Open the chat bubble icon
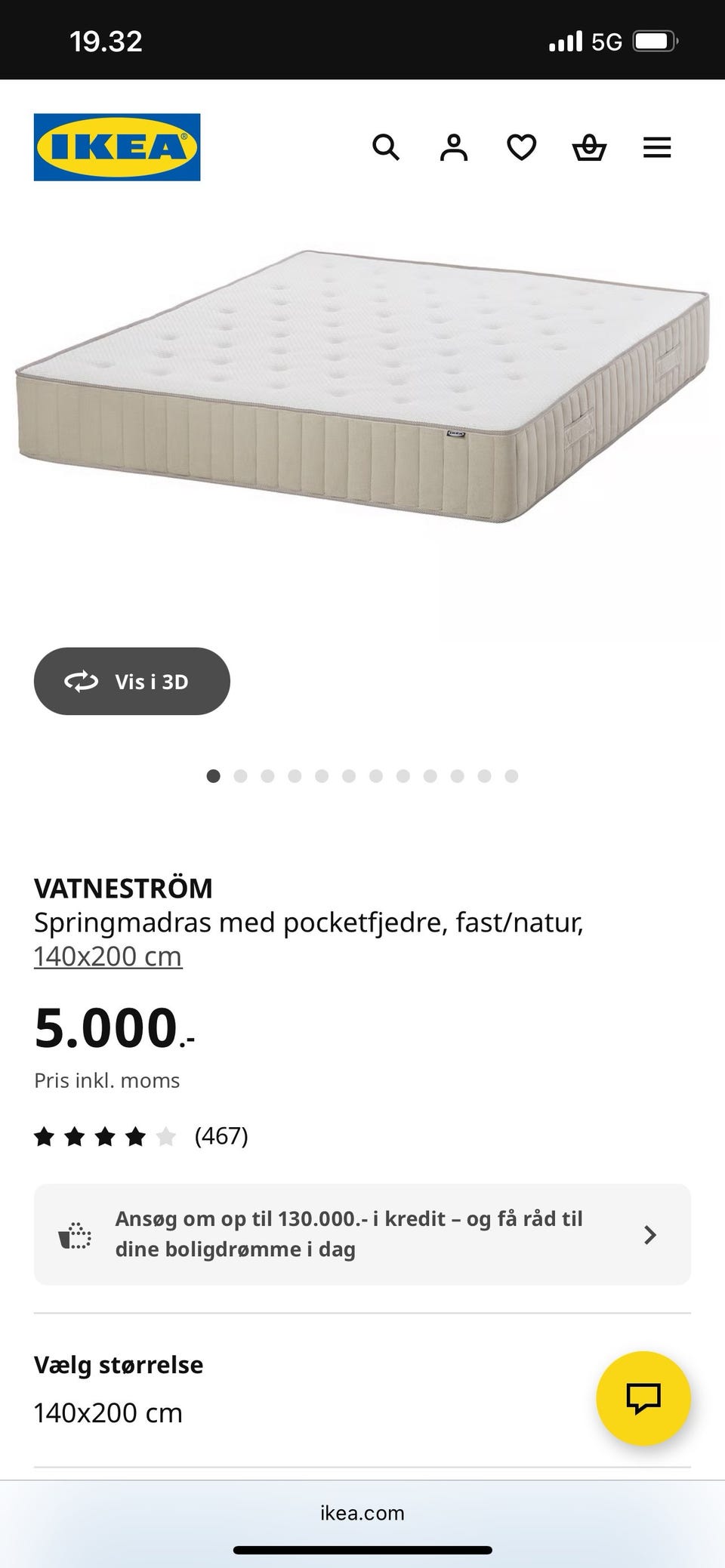The image size is (725, 1568). point(643,1397)
